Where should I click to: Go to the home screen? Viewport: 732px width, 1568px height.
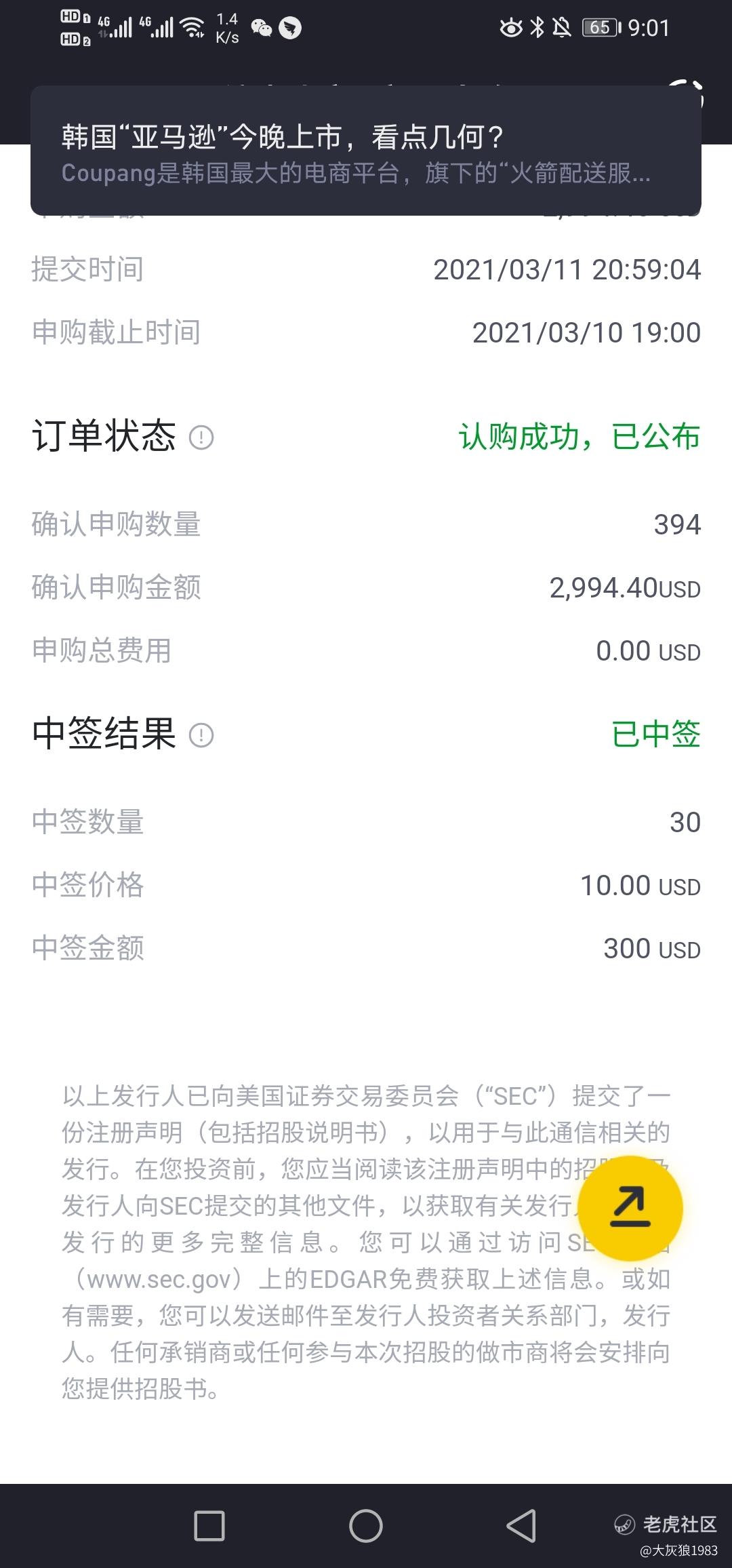tap(366, 1526)
